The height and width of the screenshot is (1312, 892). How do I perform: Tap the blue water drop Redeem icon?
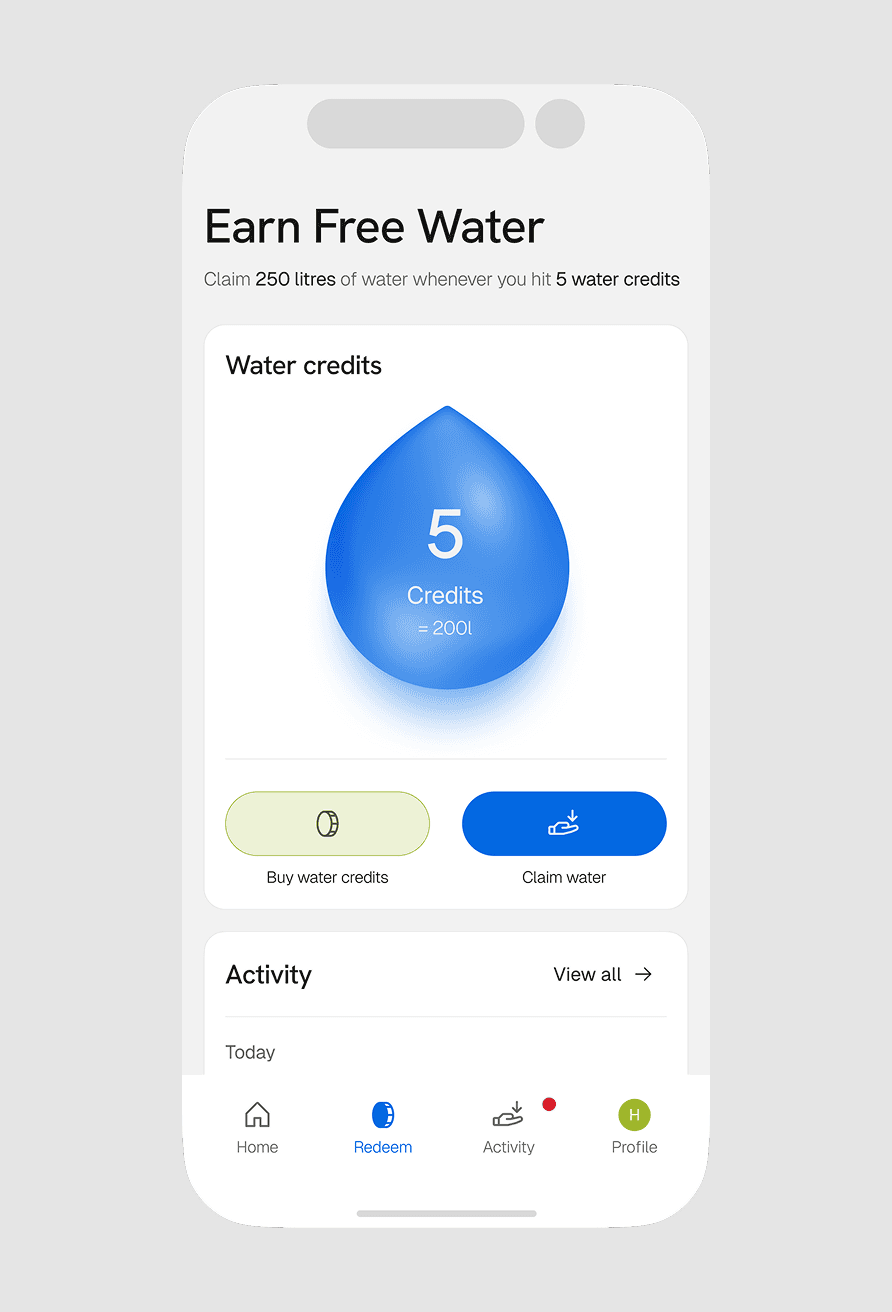383,1114
